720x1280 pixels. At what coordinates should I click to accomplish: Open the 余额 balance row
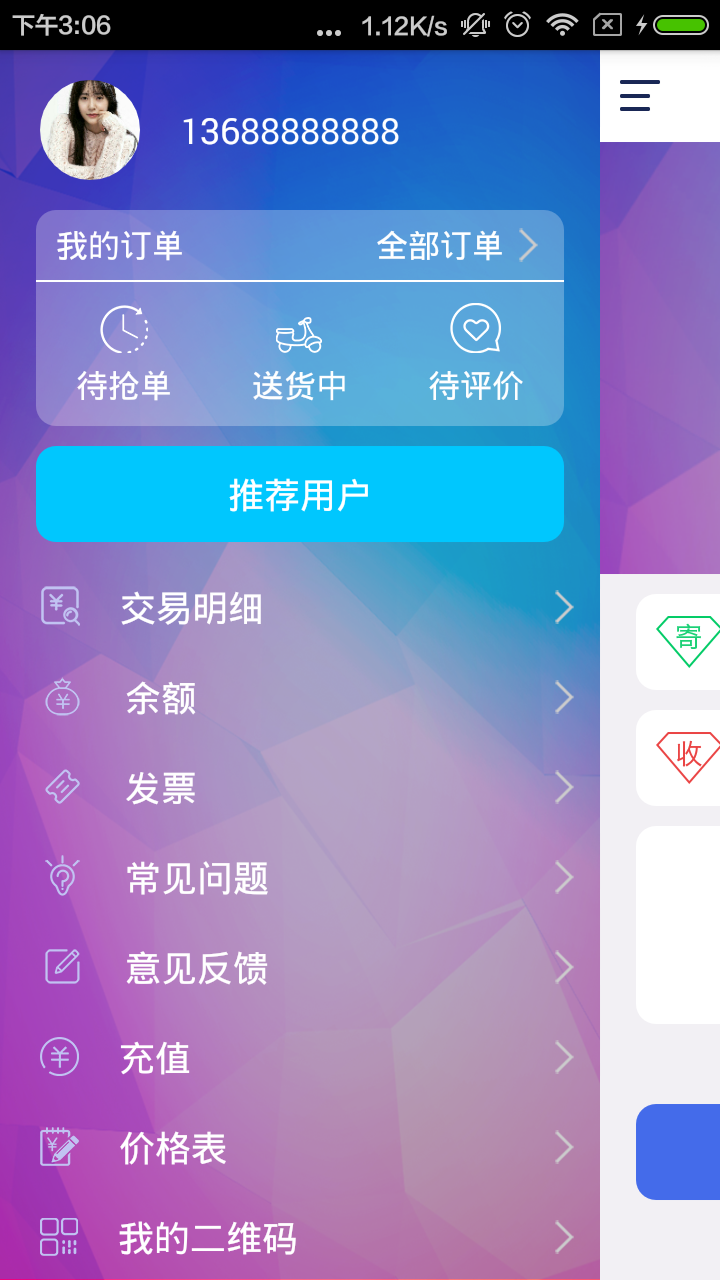pos(300,698)
